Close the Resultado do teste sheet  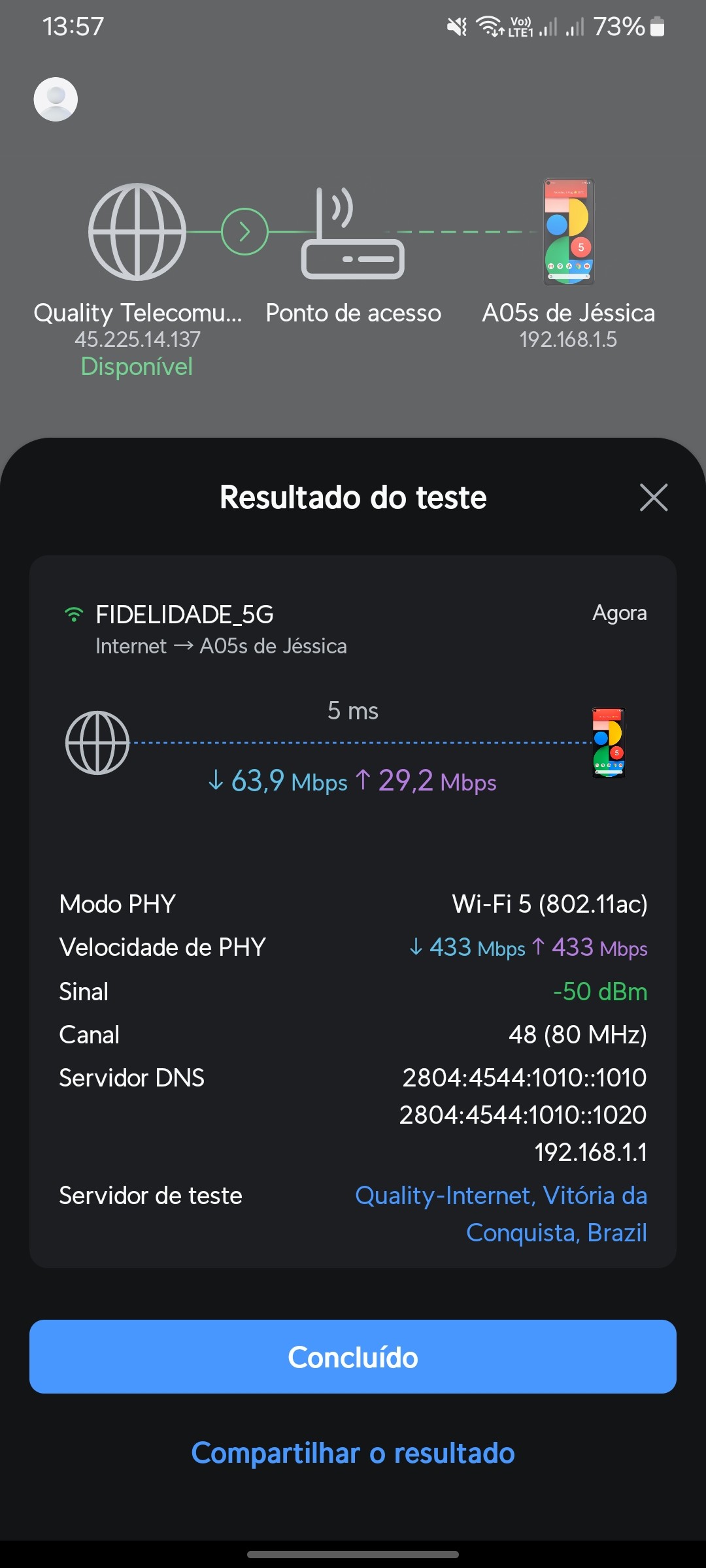(654, 497)
